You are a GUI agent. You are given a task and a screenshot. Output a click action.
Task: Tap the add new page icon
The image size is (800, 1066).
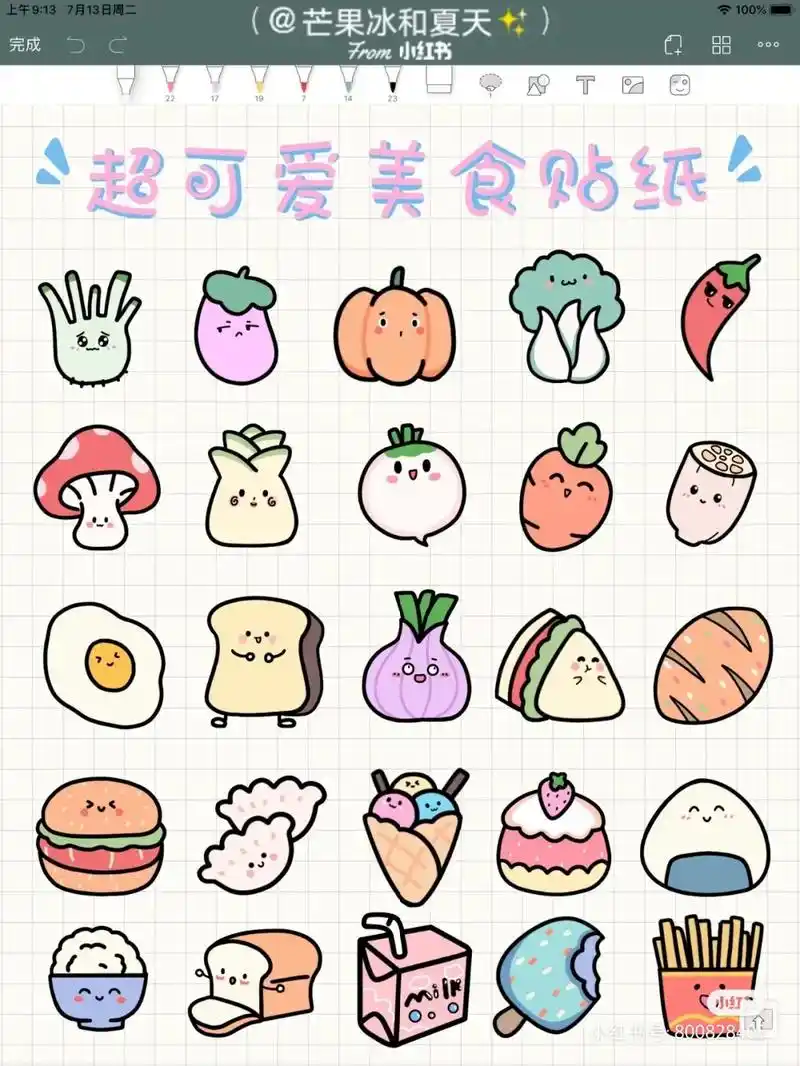[672, 44]
